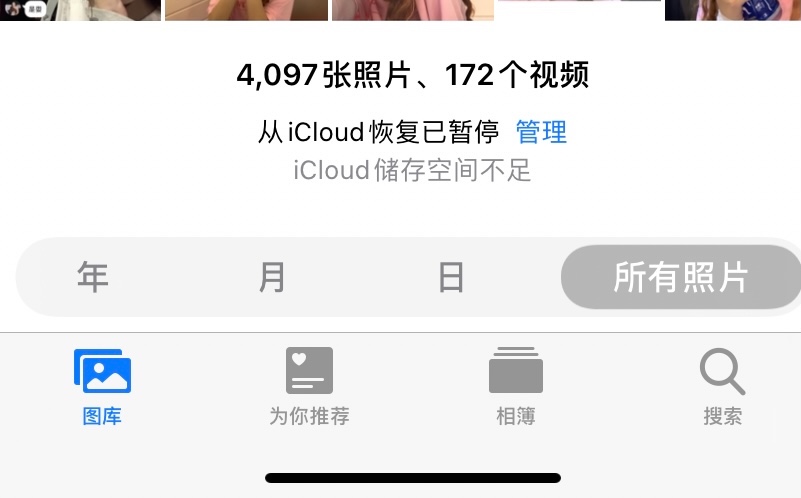Switch to the 月 view
The height and width of the screenshot is (498, 801).
pyautogui.click(x=272, y=277)
